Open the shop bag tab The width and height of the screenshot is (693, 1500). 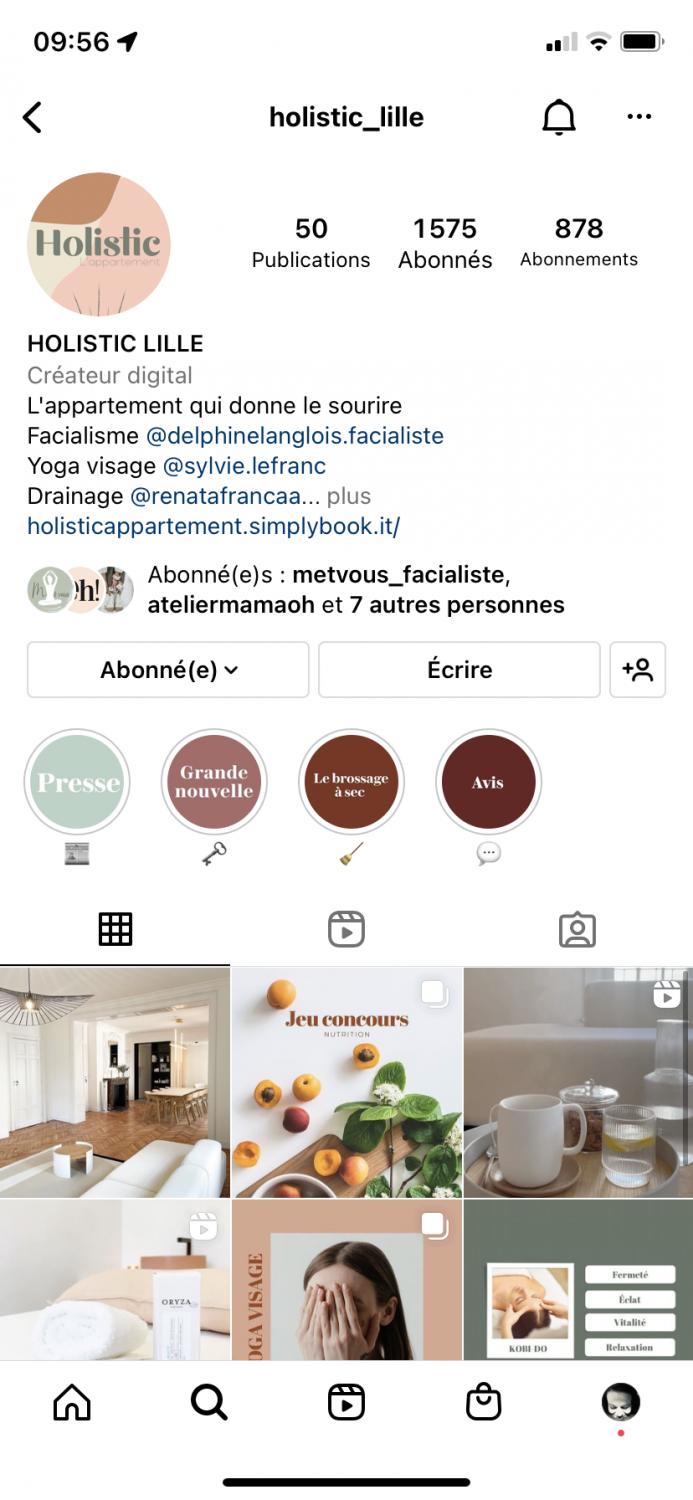484,1403
